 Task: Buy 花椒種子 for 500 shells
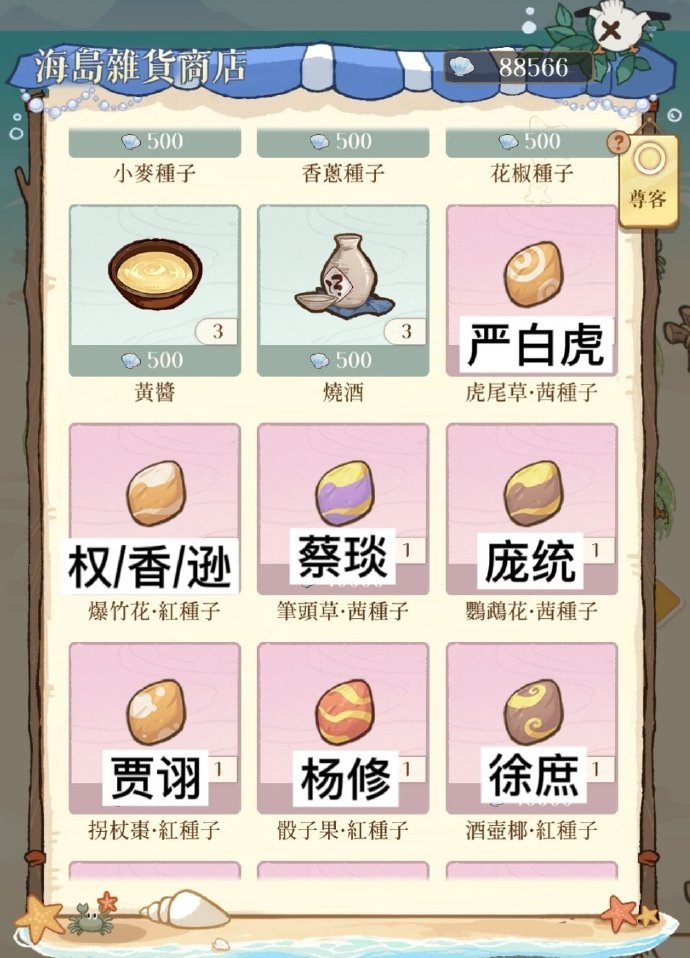532,142
